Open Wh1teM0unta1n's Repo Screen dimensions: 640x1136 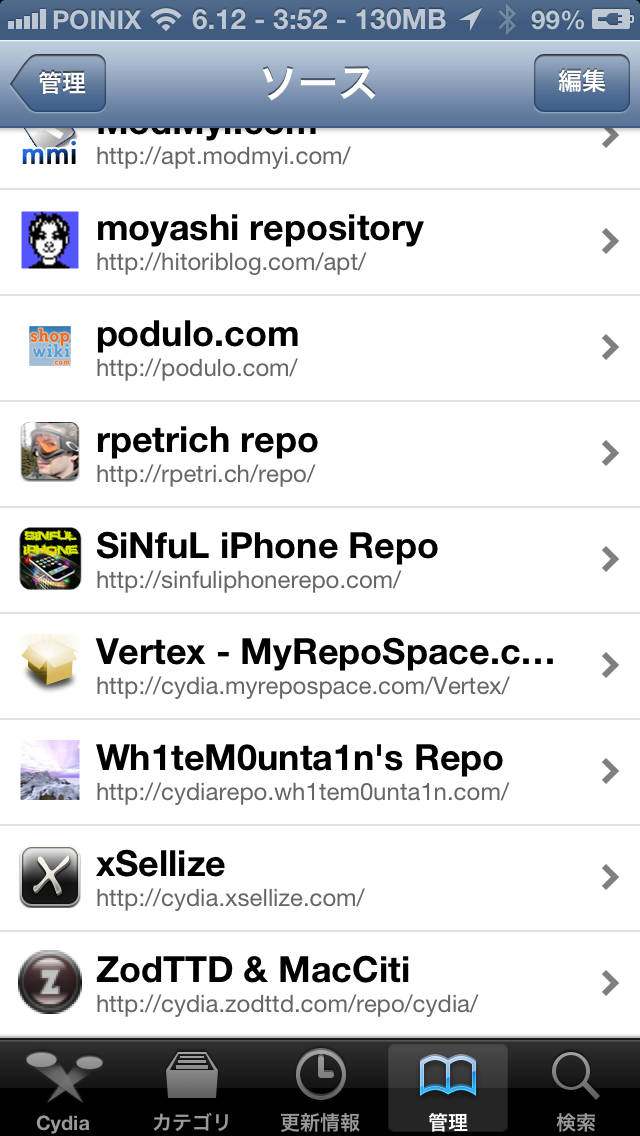click(x=320, y=772)
